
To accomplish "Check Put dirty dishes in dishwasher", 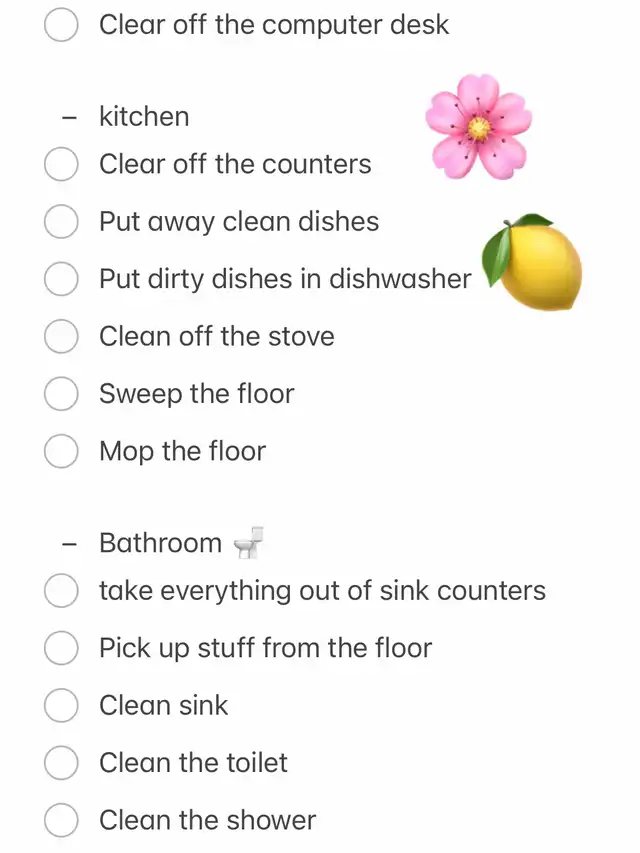I will (x=61, y=279).
